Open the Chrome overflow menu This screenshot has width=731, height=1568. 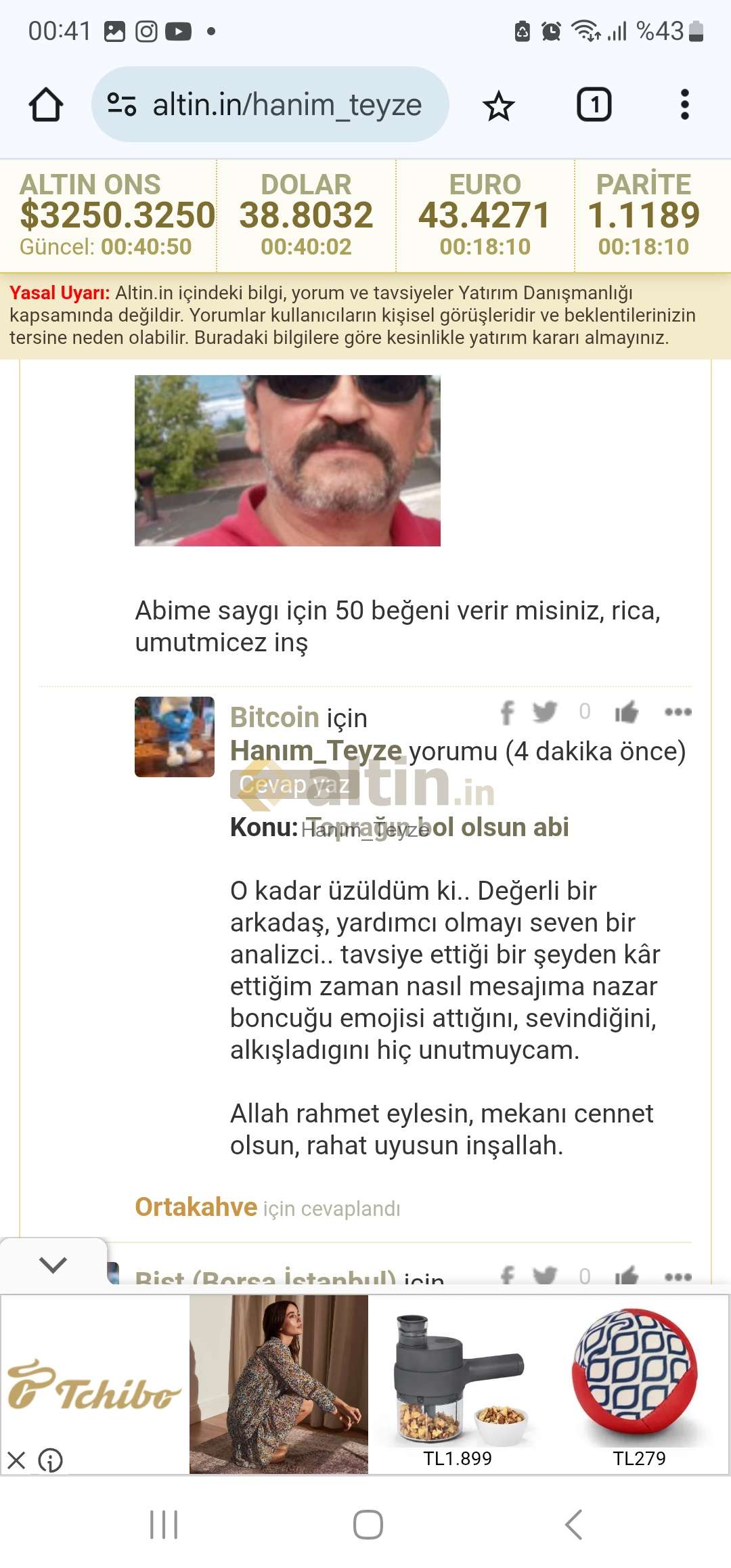pos(685,105)
